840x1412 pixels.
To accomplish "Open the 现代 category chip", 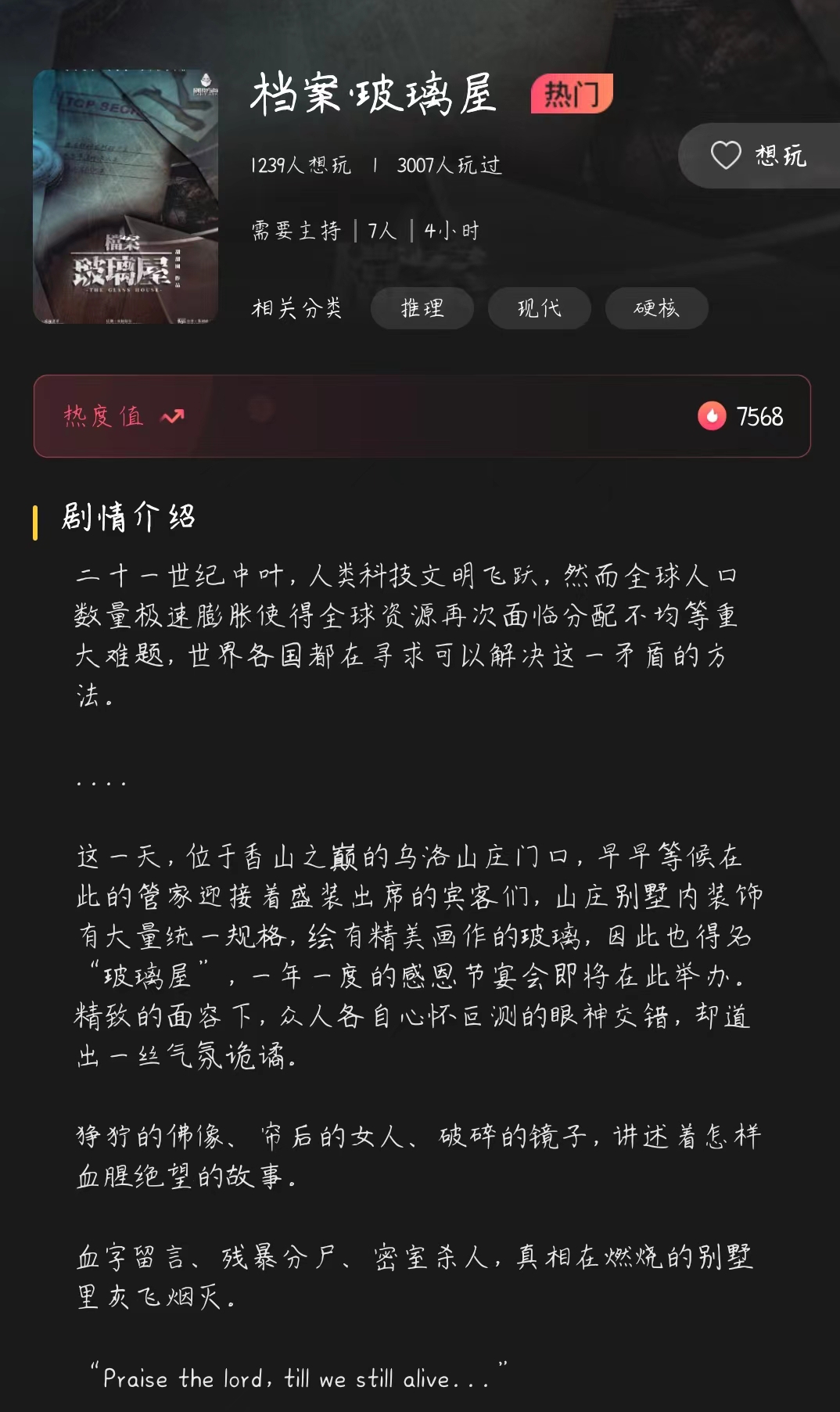I will coord(539,308).
